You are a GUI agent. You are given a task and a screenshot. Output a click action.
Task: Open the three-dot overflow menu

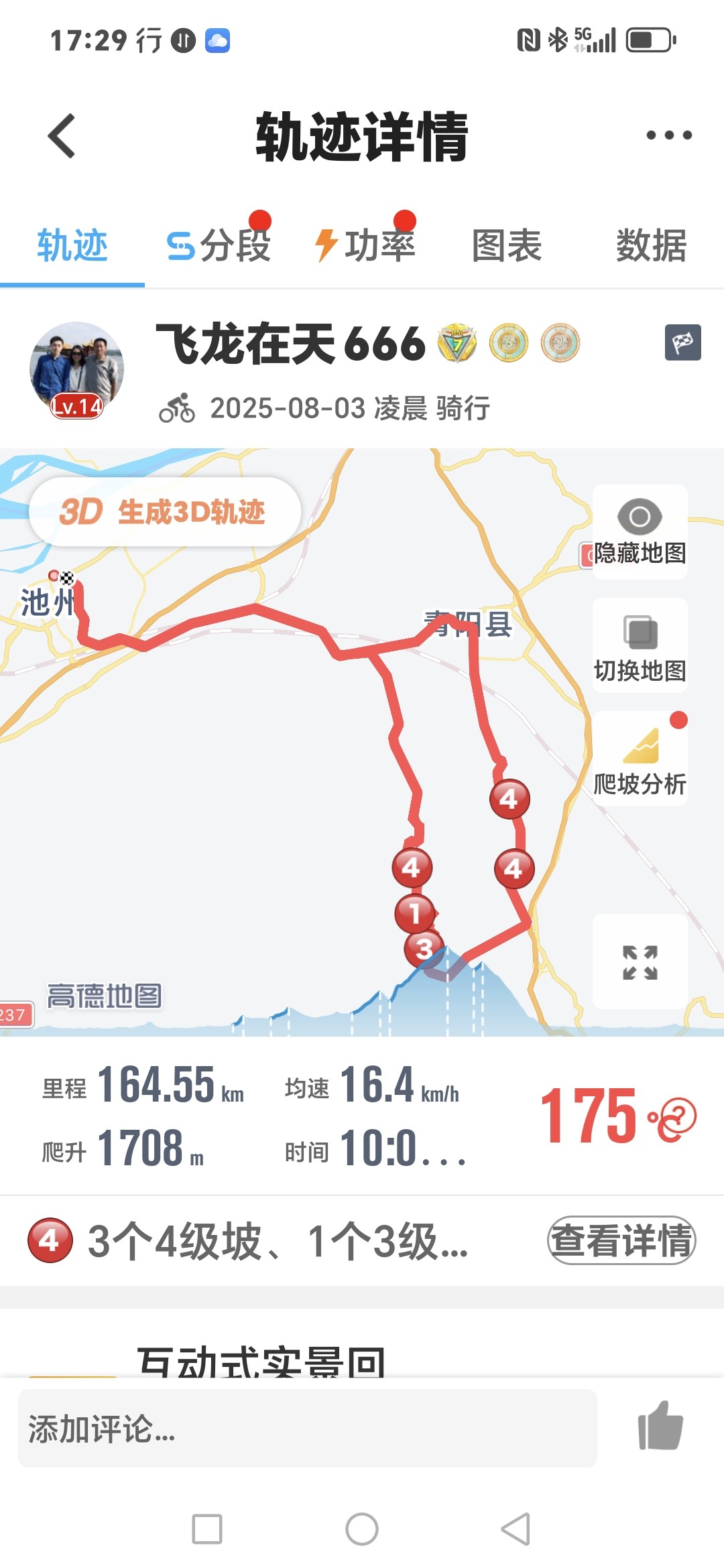(x=668, y=135)
